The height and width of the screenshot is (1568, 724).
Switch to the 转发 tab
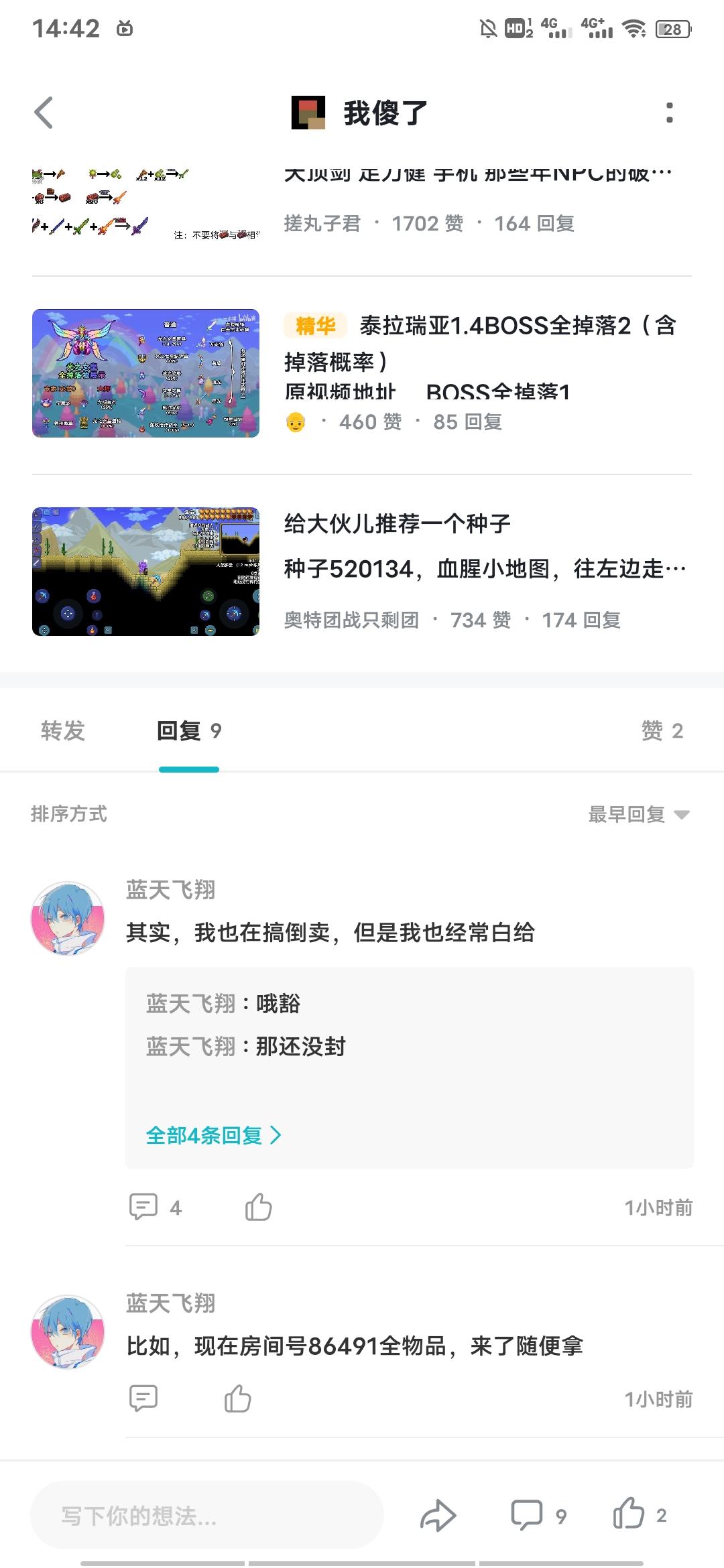(x=63, y=730)
